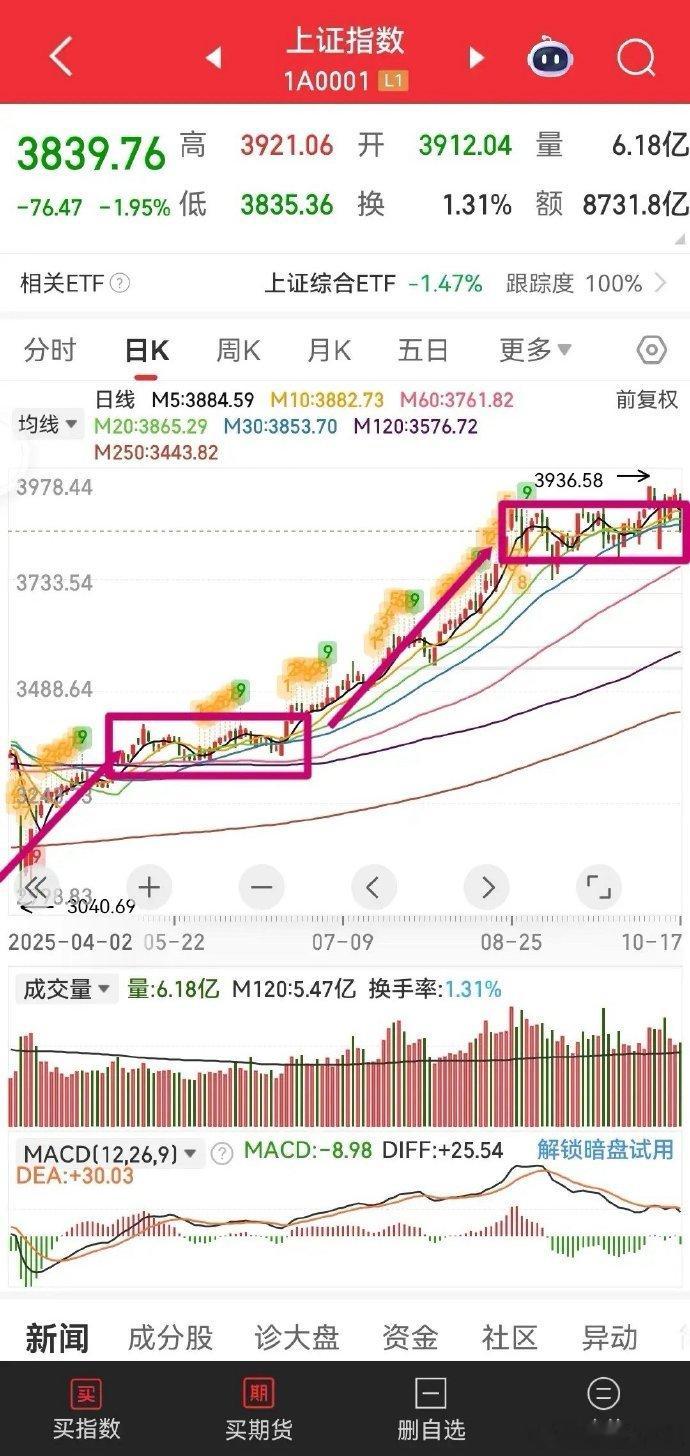The height and width of the screenshot is (1456, 690).
Task: Tap 解锁暗盘试用 link
Action: click(605, 1149)
